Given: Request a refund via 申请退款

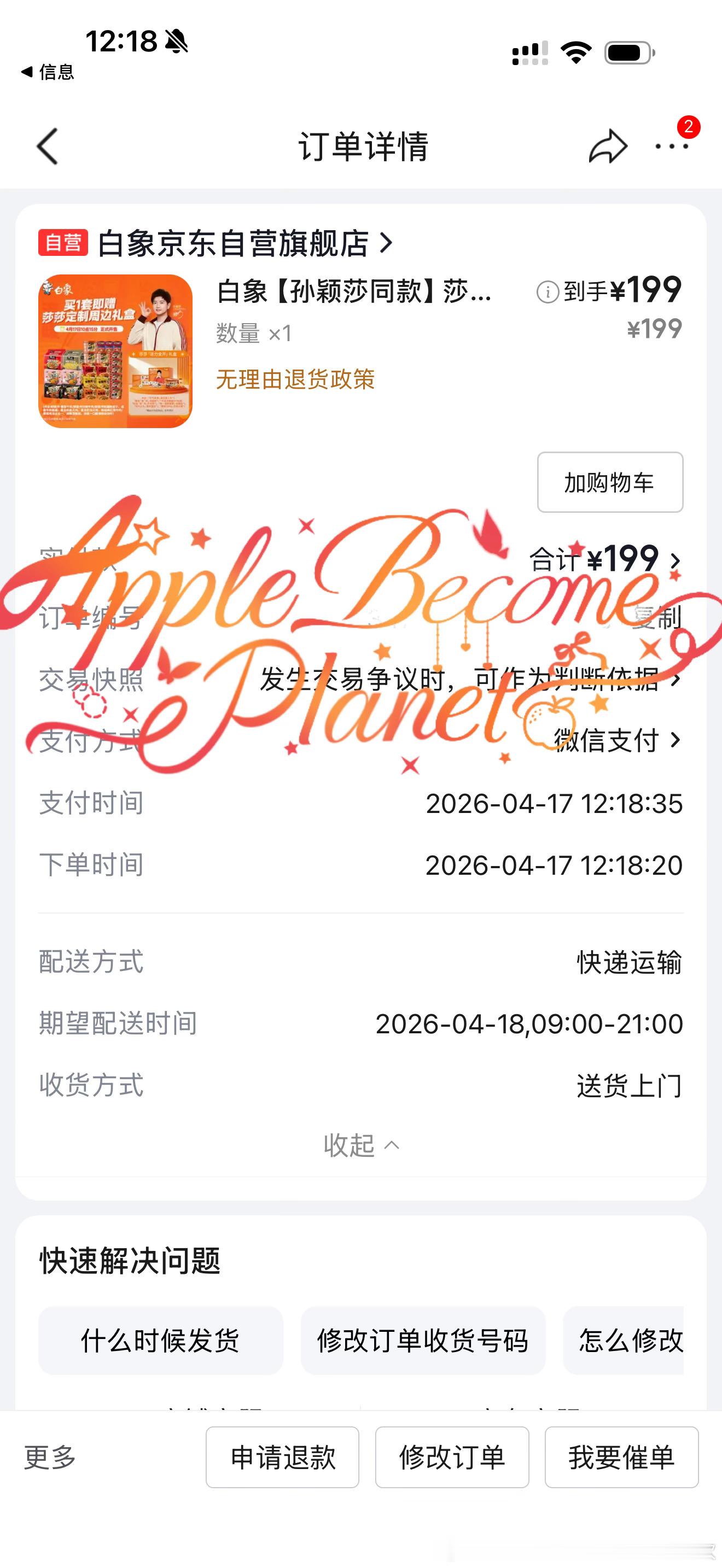Looking at the screenshot, I should click(282, 1457).
